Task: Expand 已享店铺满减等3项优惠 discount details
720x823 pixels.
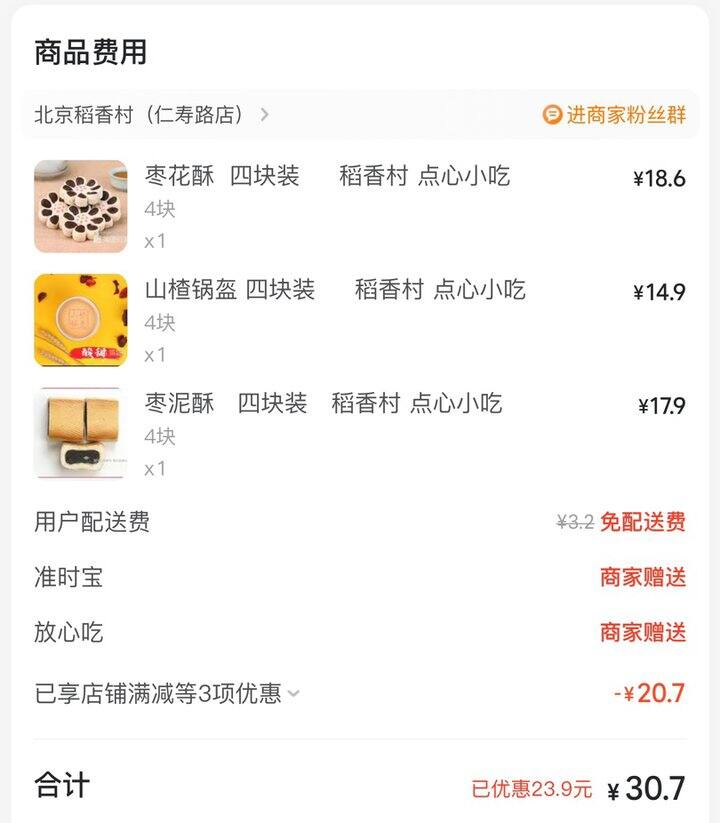Action: tap(168, 693)
